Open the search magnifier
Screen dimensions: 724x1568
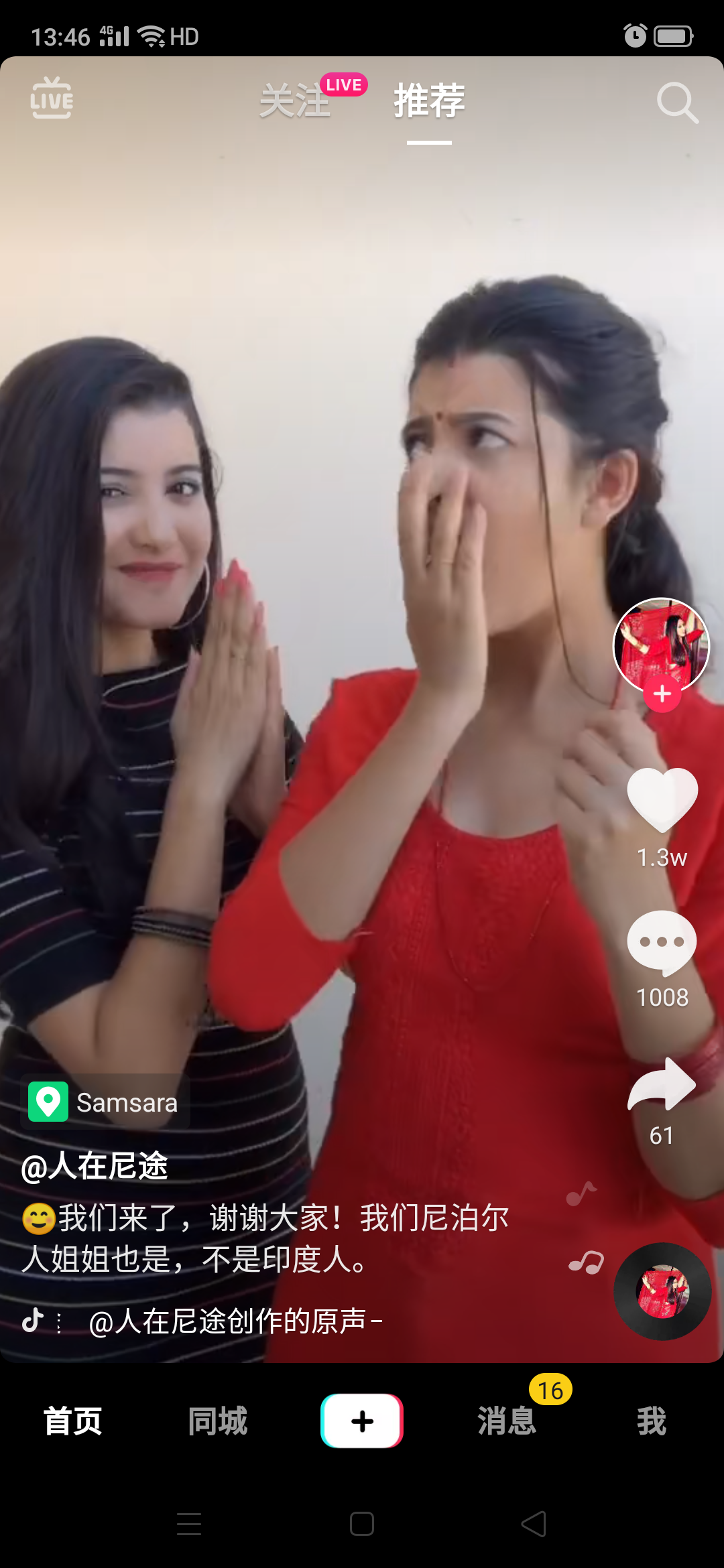tap(677, 103)
